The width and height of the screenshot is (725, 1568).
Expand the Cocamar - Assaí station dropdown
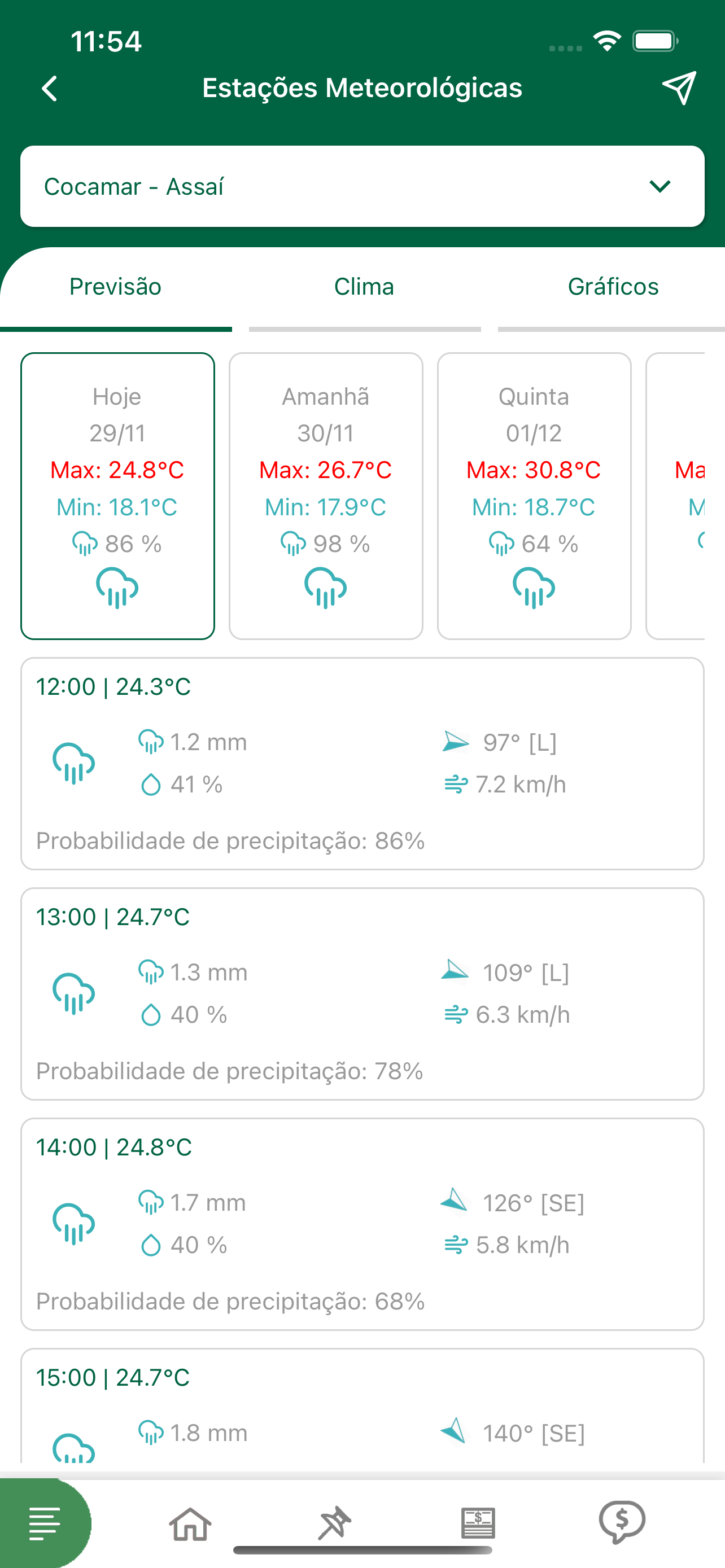362,186
